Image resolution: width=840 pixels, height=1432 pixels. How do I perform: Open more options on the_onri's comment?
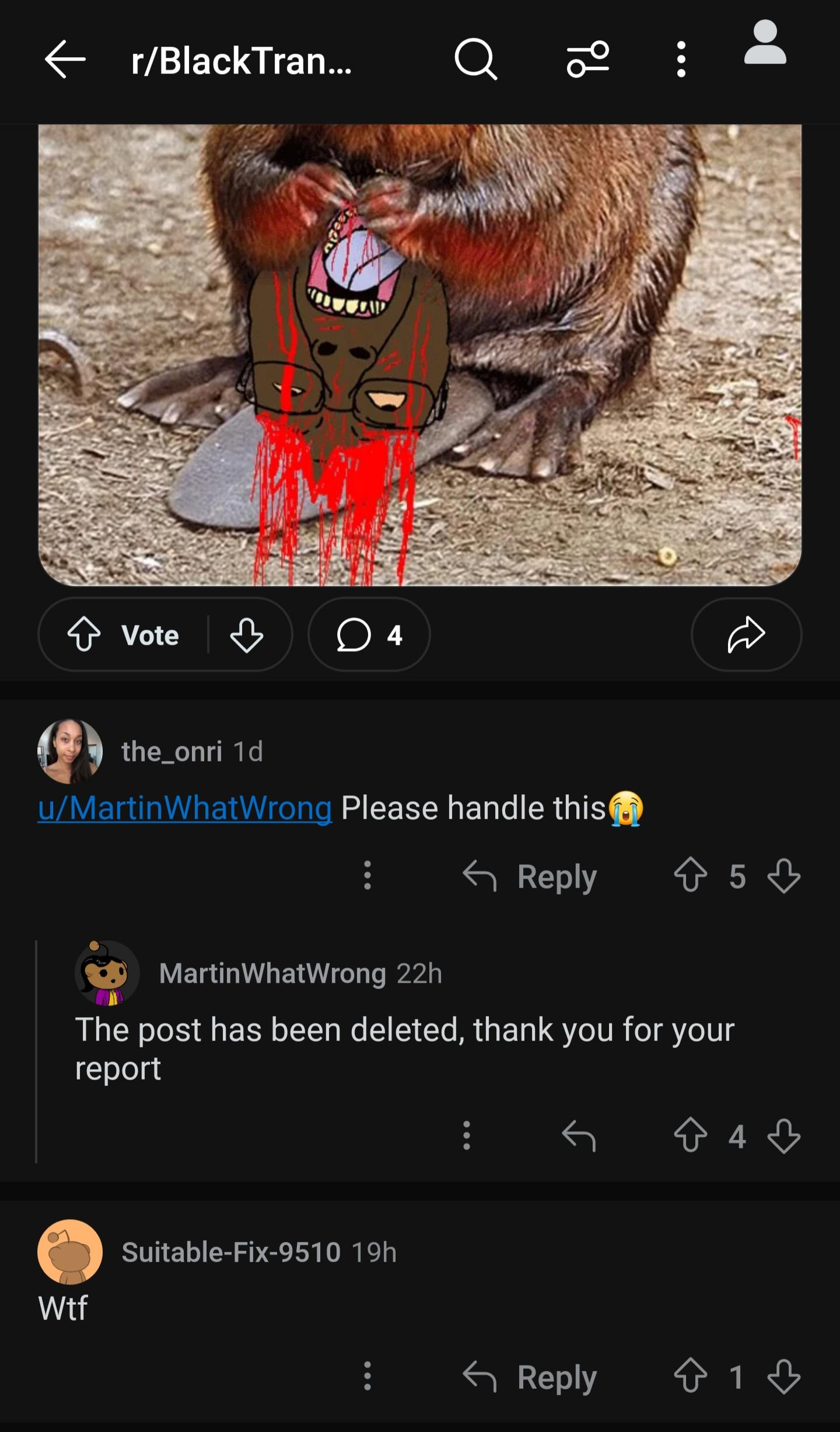[x=367, y=875]
